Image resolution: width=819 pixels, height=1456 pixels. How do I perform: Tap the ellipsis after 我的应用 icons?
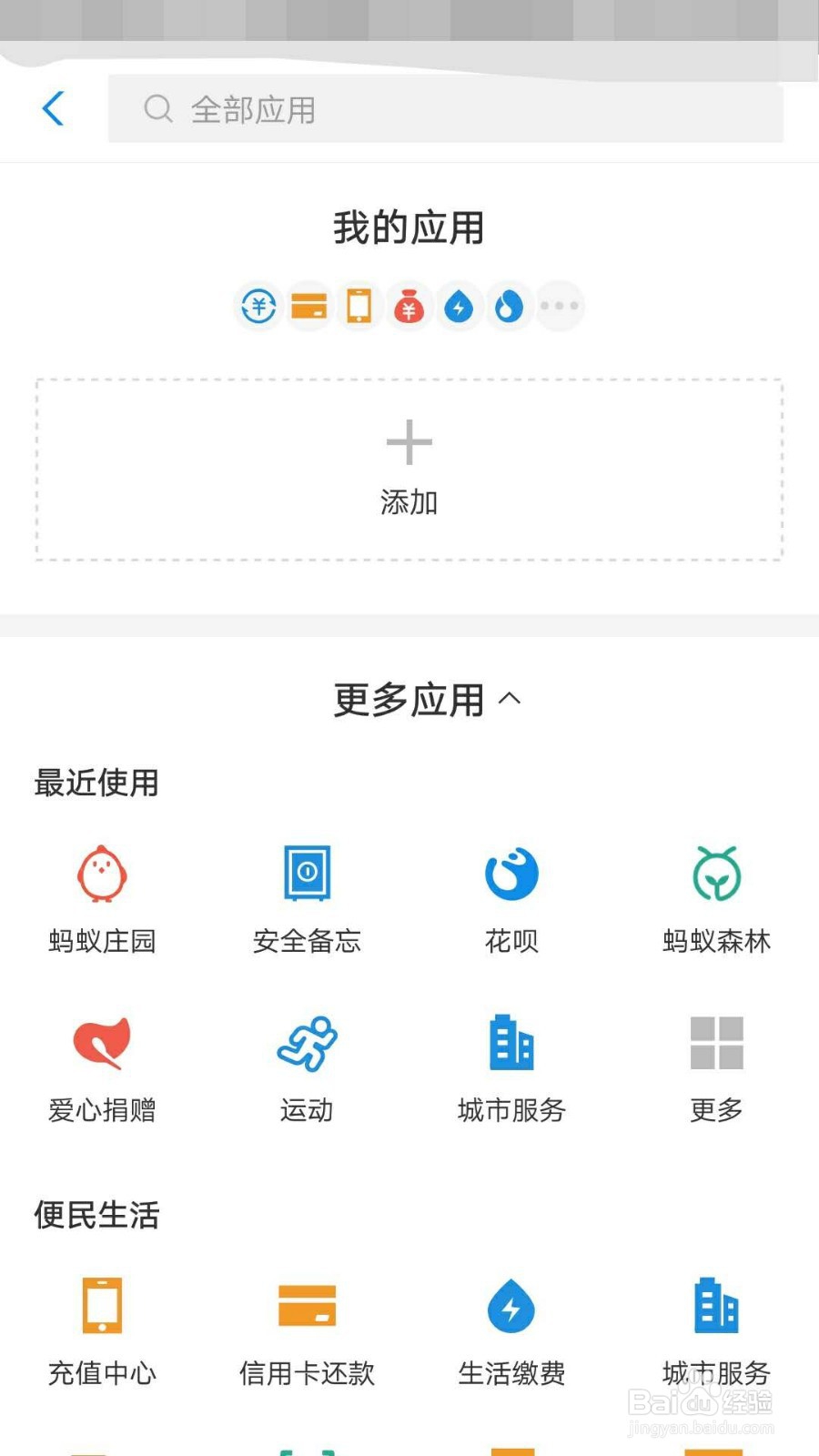point(559,306)
